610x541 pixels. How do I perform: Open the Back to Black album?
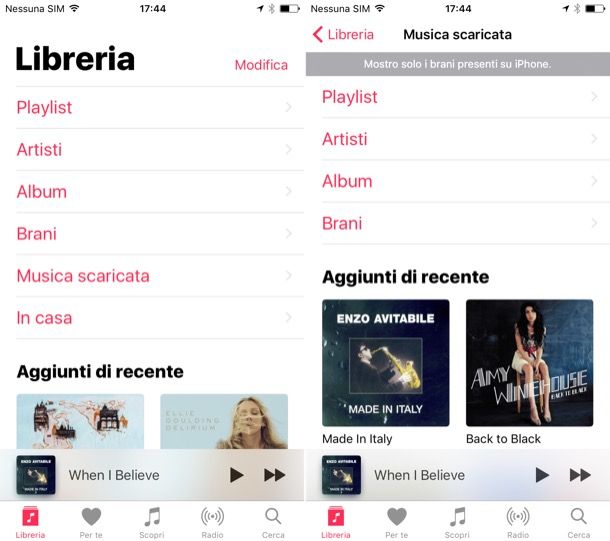(529, 363)
